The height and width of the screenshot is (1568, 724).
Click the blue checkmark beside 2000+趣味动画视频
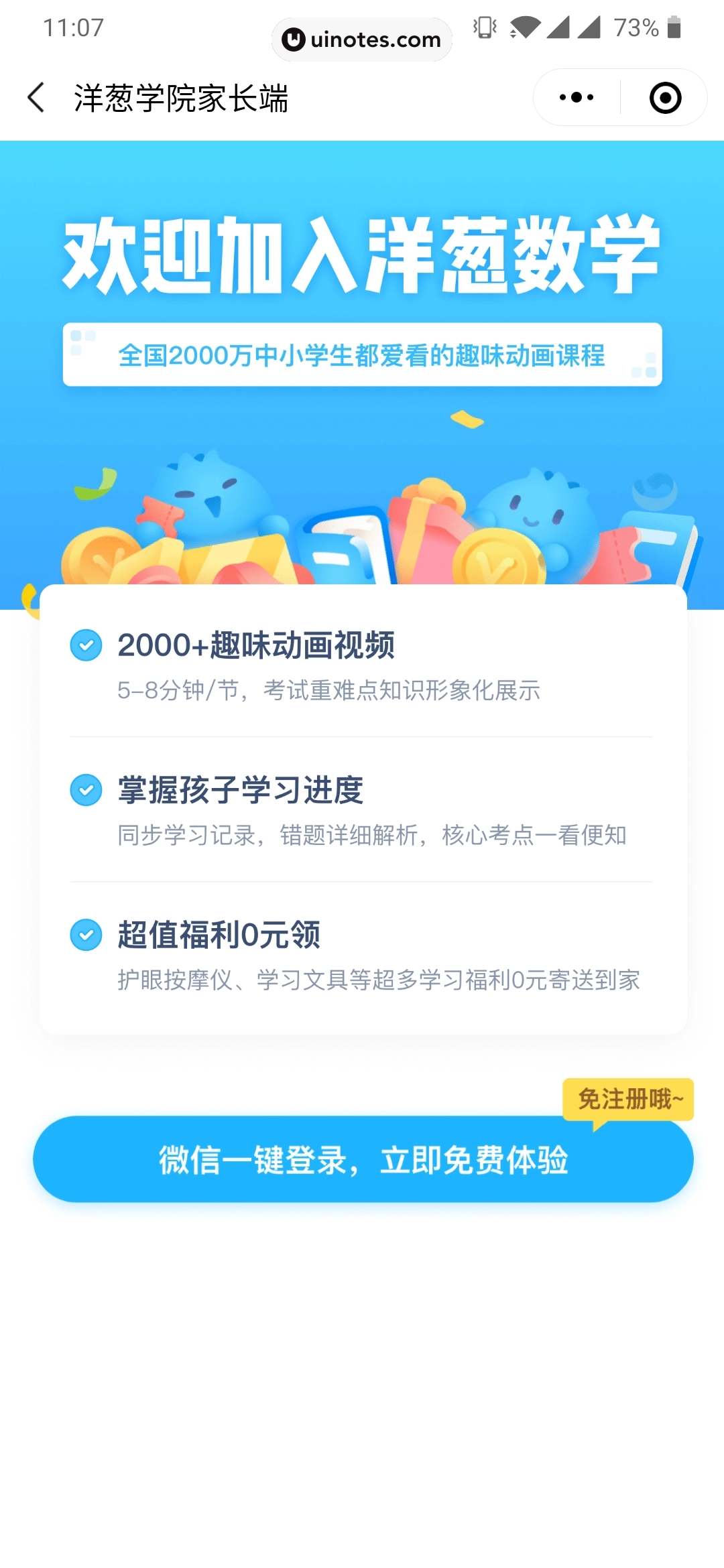point(86,646)
